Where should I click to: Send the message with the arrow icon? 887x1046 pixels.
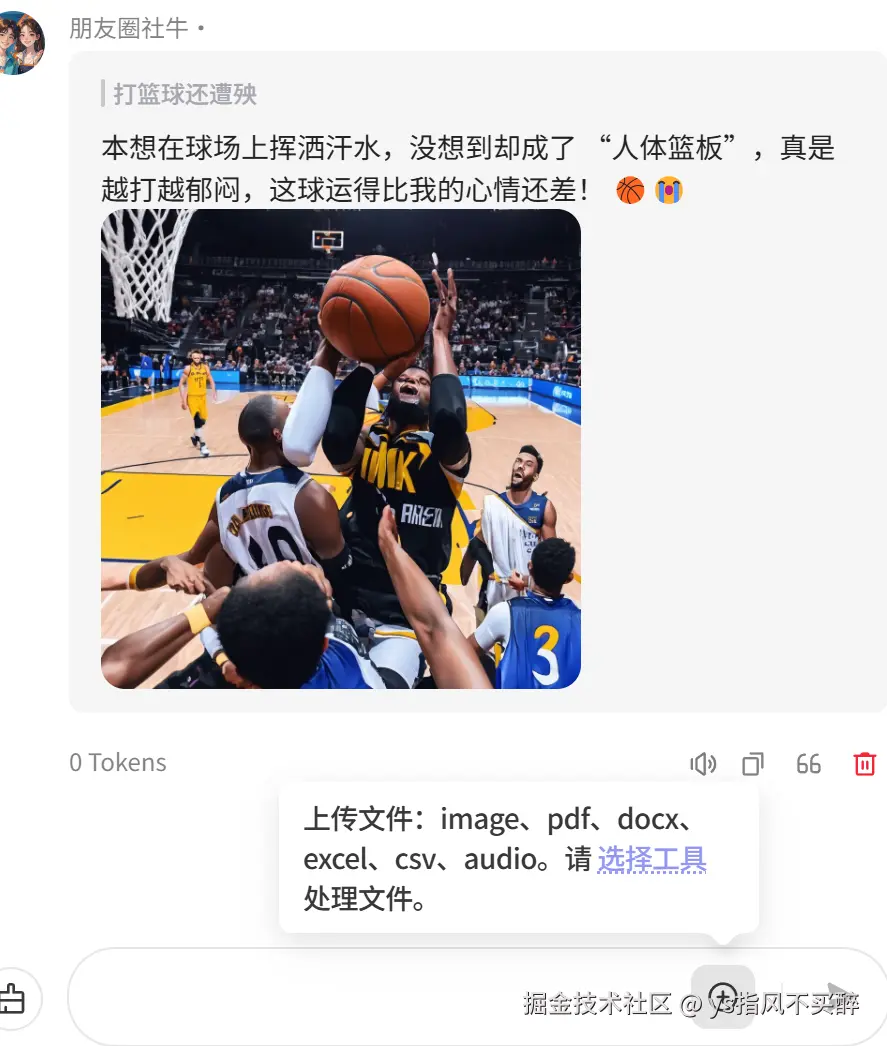(x=841, y=997)
